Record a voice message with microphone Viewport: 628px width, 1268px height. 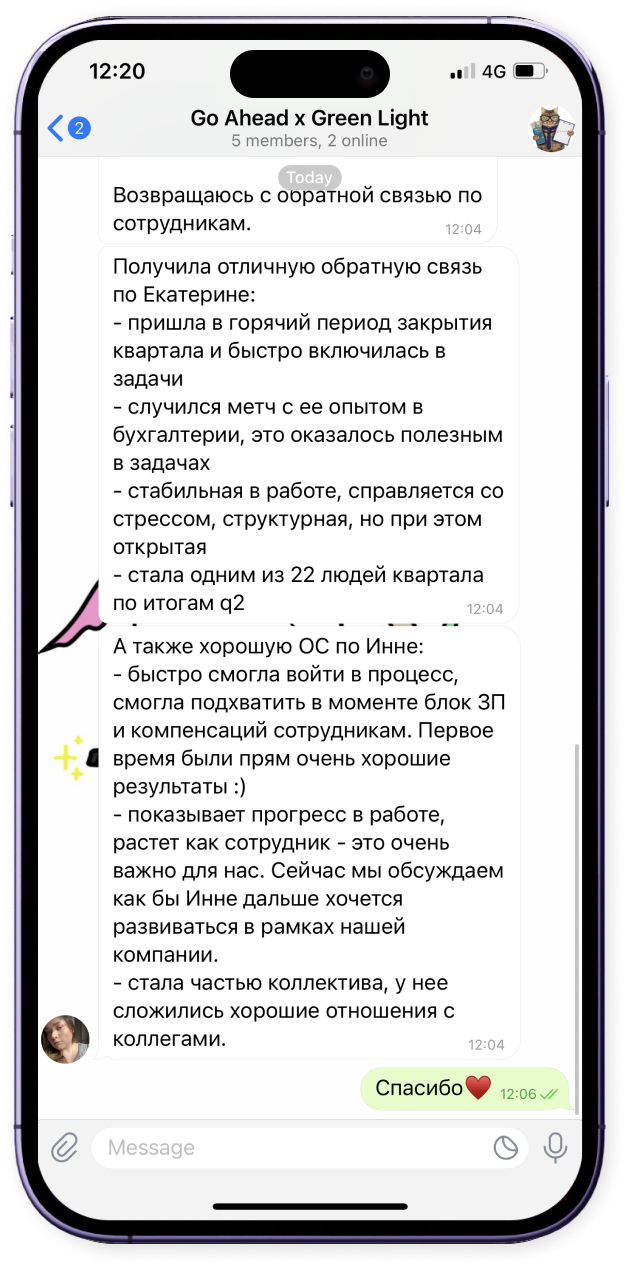pyautogui.click(x=555, y=1148)
